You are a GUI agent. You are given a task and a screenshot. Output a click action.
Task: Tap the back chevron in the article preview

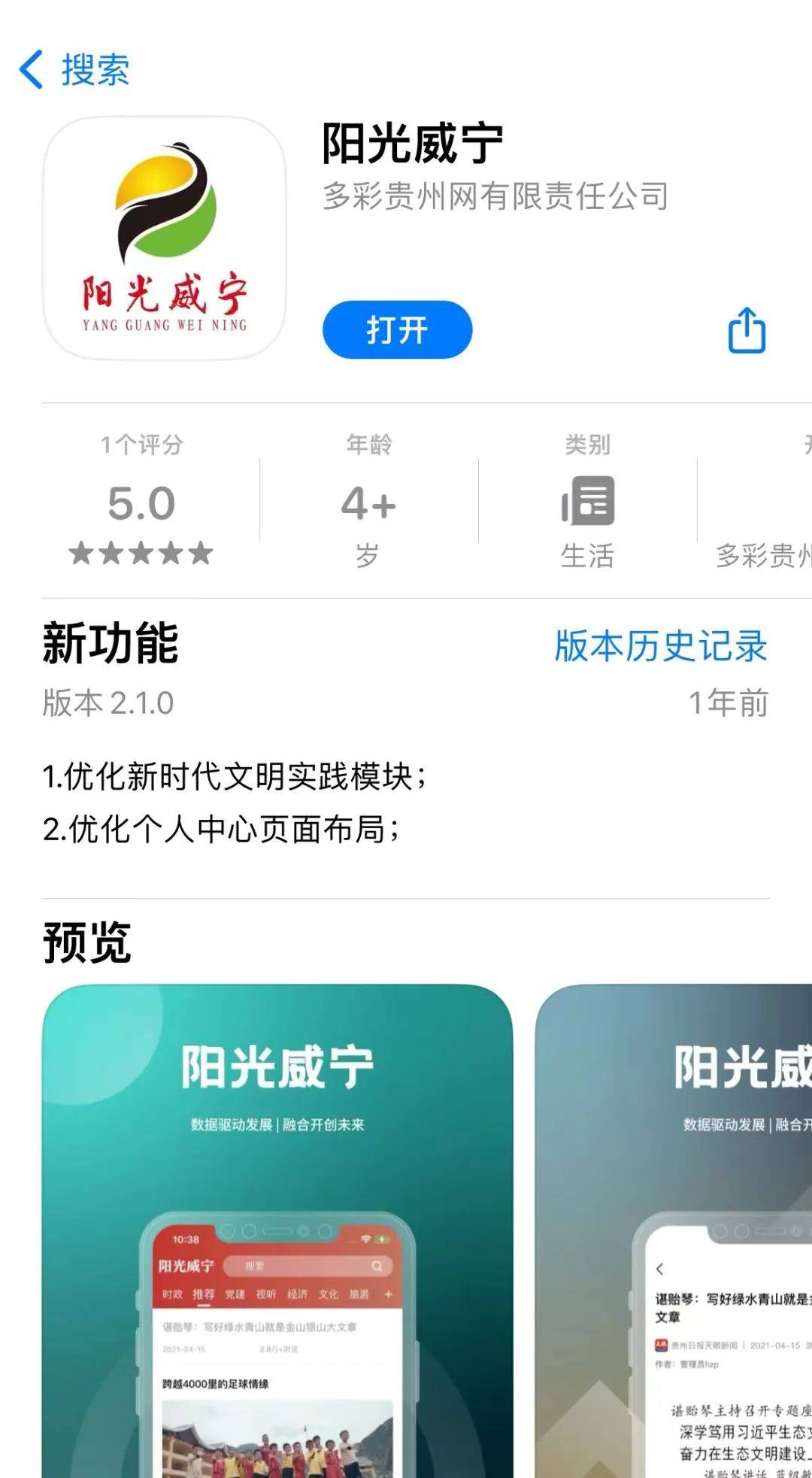[x=659, y=1268]
